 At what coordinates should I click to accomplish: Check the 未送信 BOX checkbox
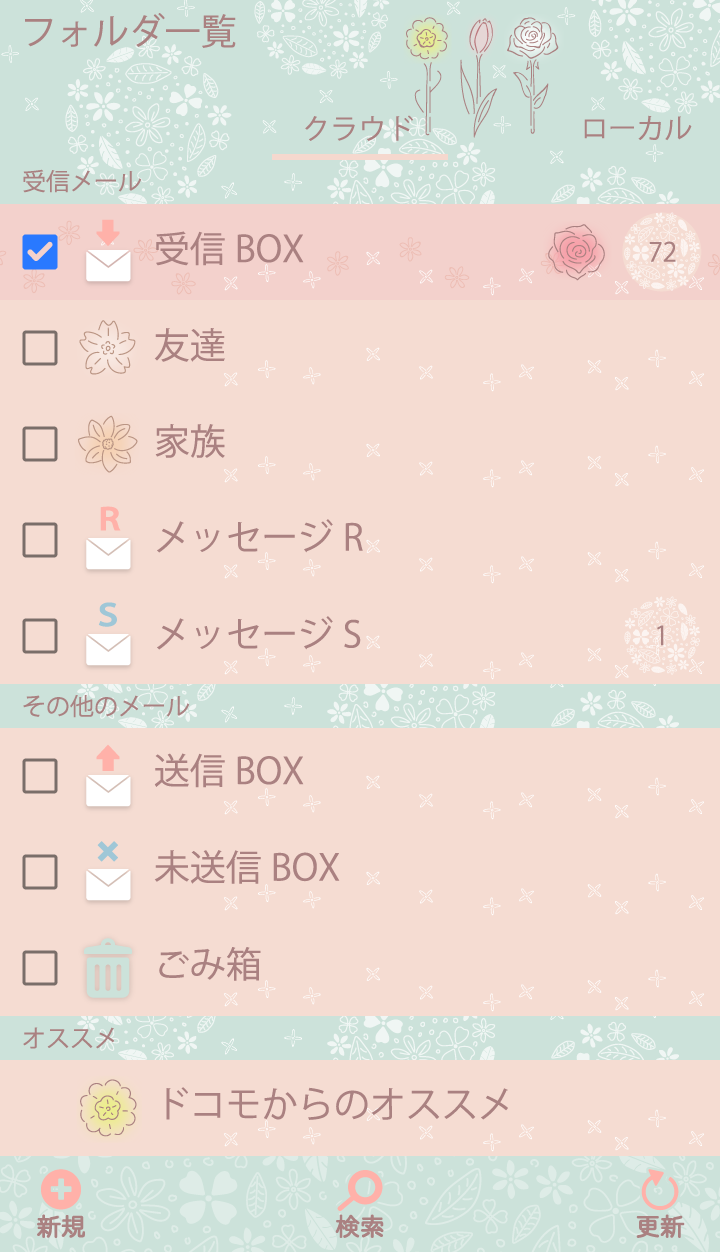click(x=40, y=871)
